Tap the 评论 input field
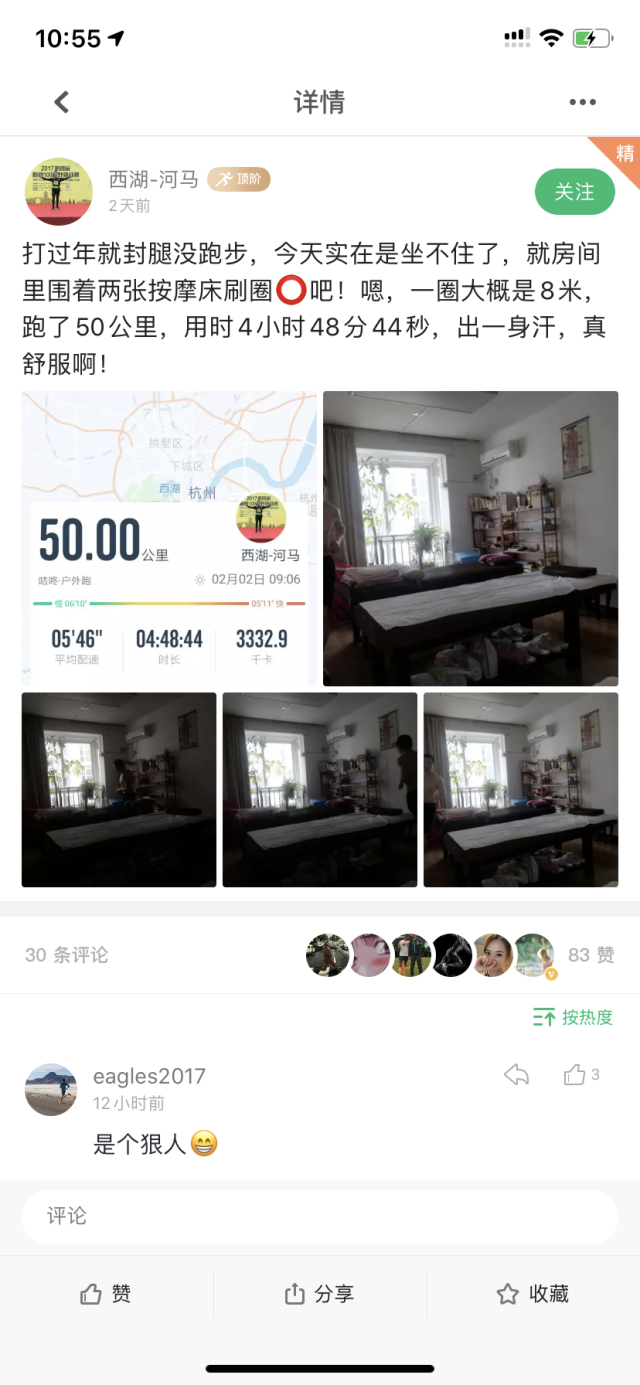 point(320,1216)
